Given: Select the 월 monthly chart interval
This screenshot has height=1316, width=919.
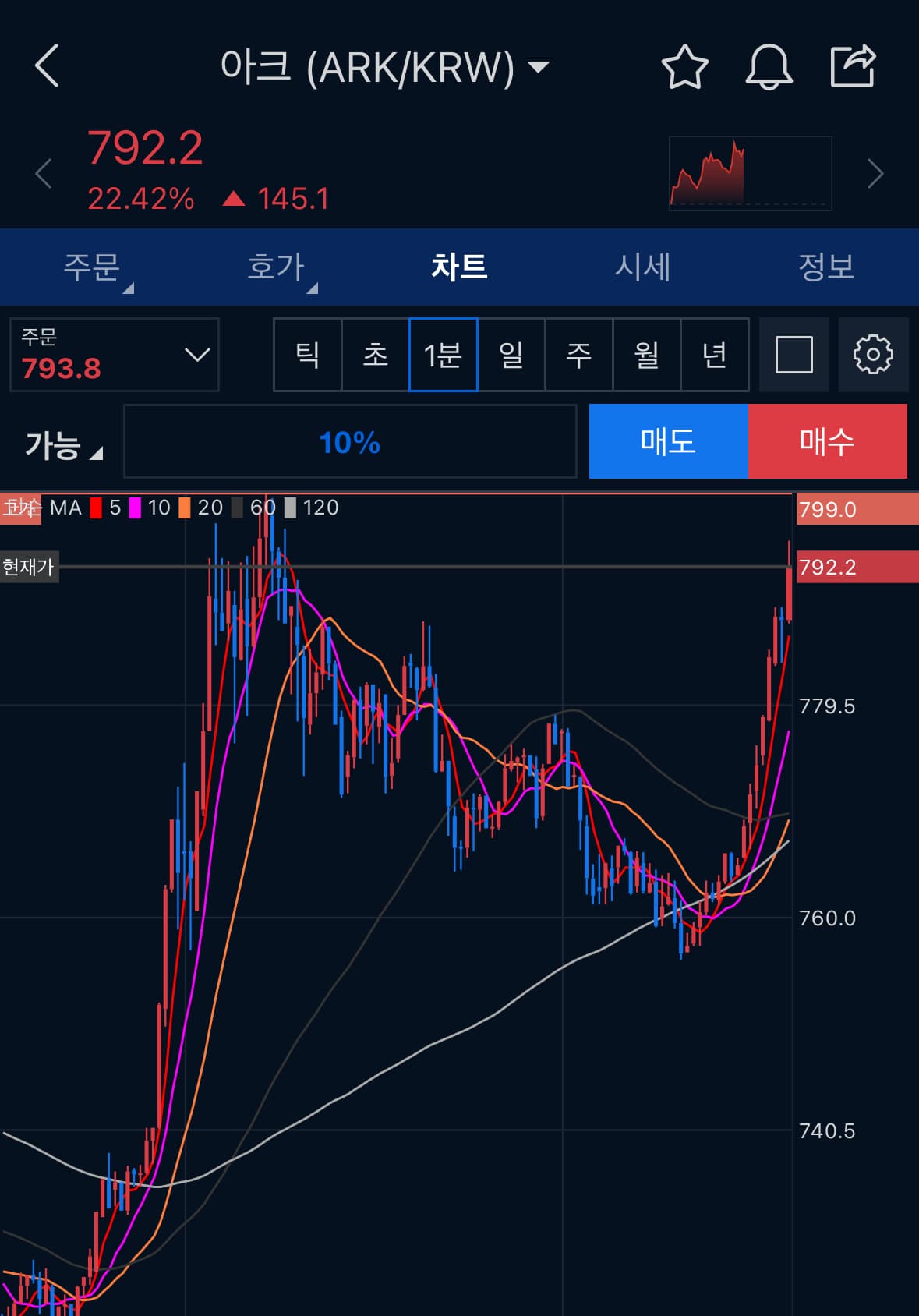Looking at the screenshot, I should (647, 355).
